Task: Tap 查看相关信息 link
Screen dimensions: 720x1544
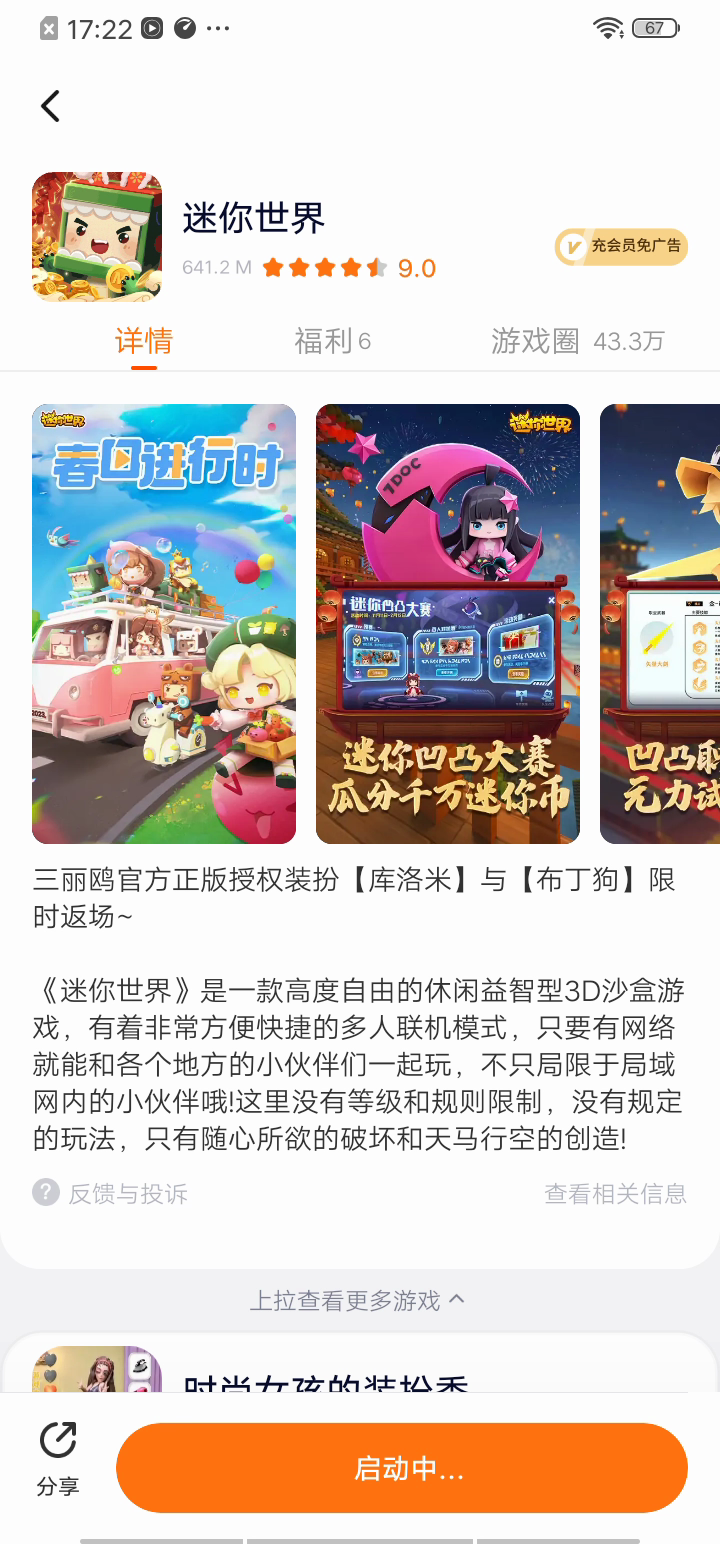Action: coord(615,1193)
